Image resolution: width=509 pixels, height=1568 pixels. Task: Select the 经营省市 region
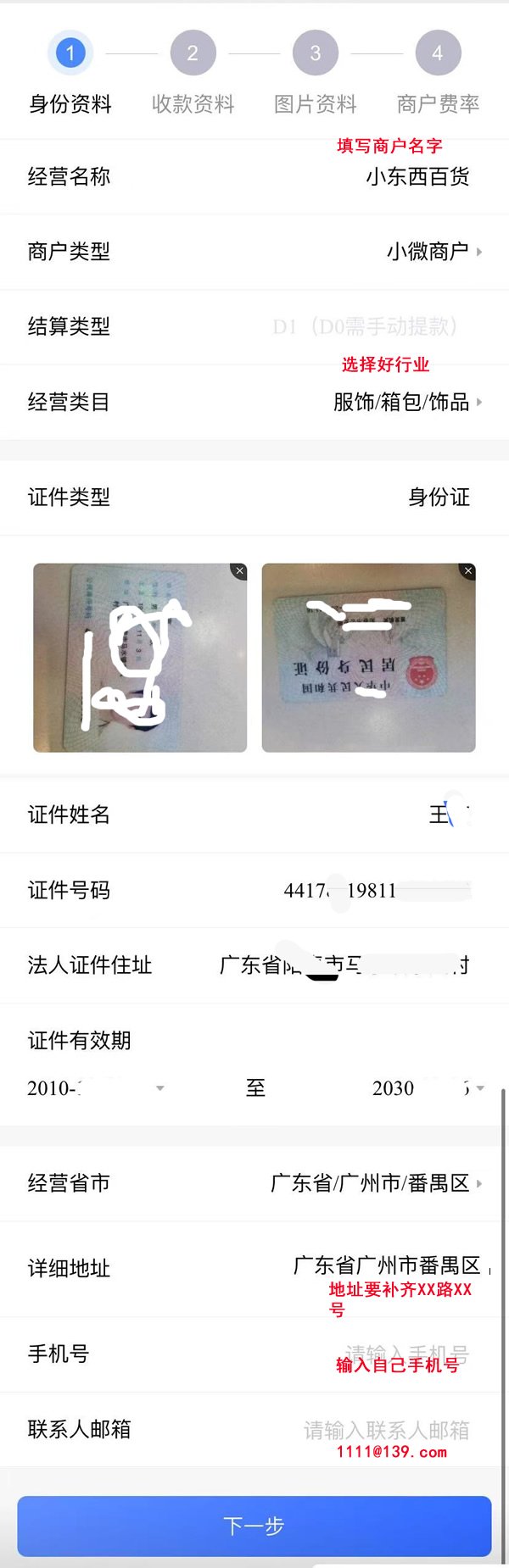pos(374,1183)
